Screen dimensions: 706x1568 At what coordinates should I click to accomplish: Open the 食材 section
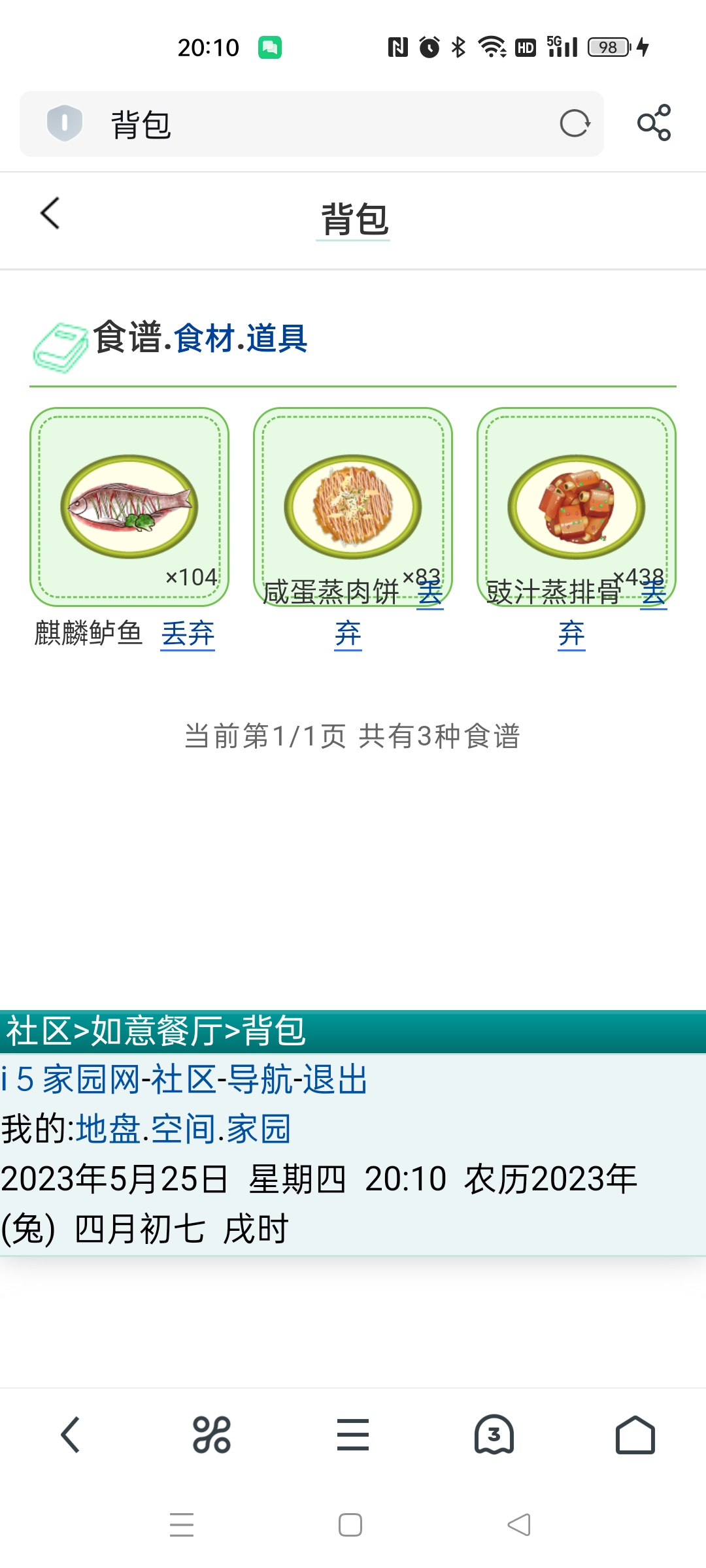tap(203, 338)
